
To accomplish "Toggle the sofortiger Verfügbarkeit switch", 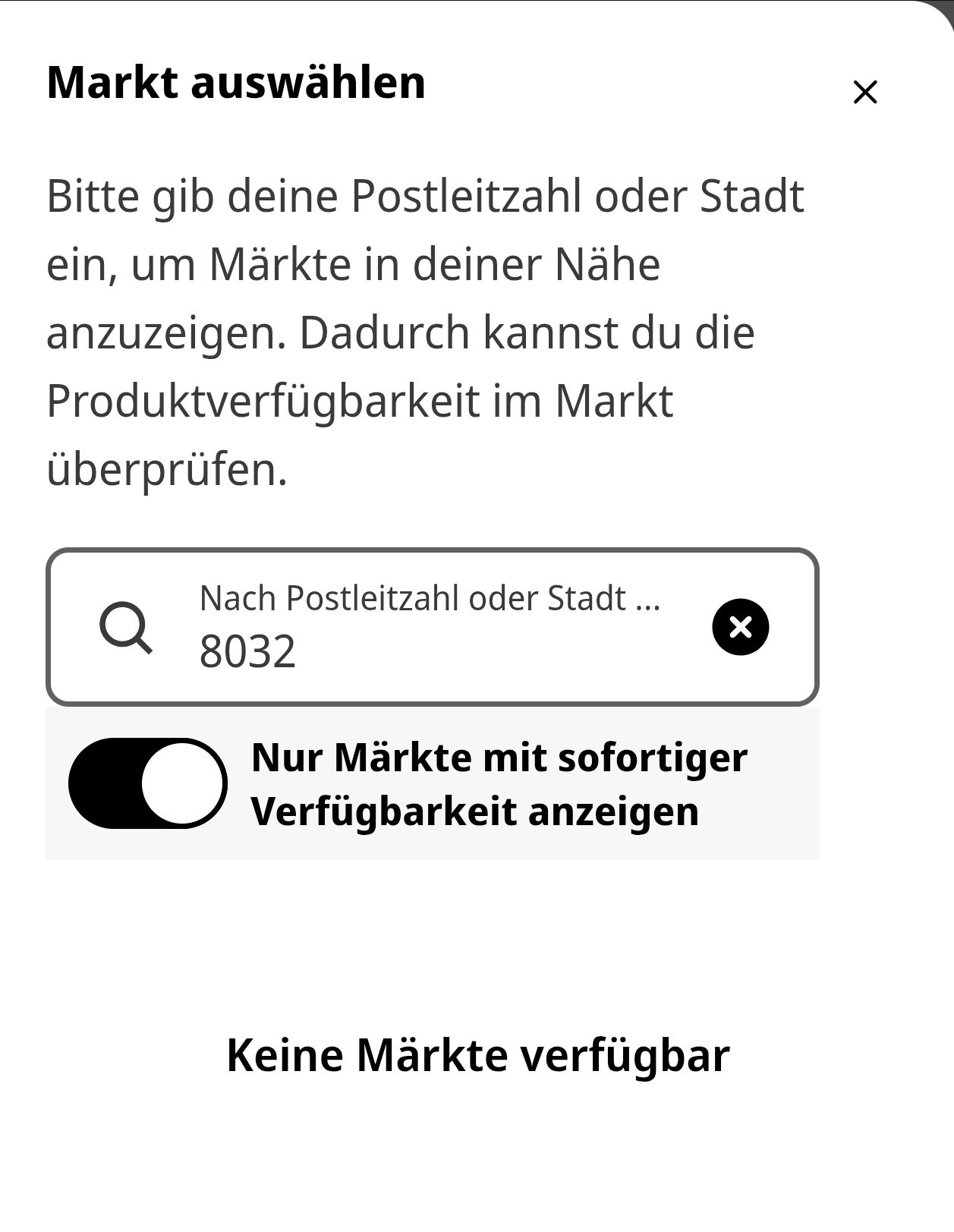I will click(x=147, y=783).
